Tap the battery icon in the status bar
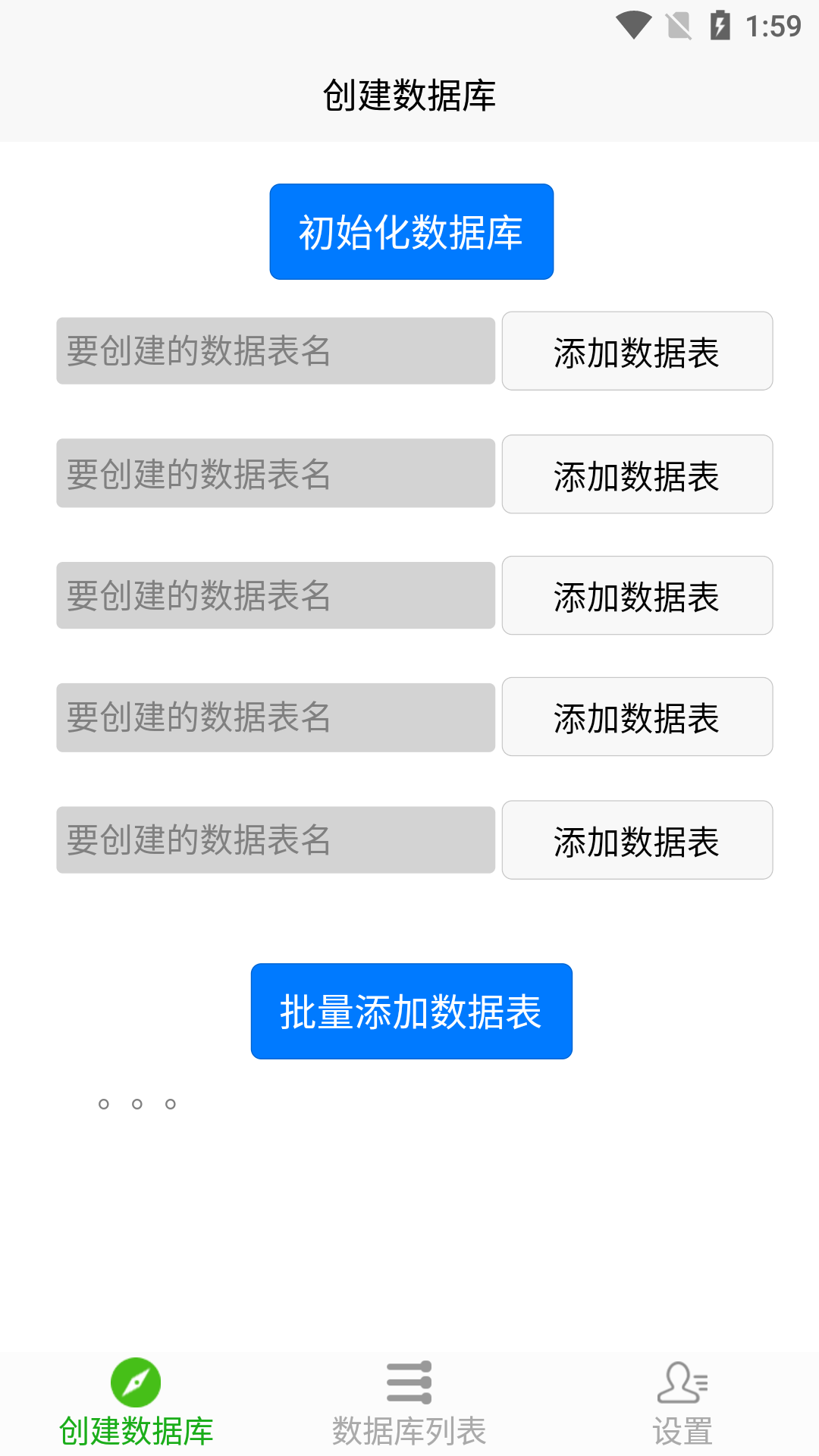The height and width of the screenshot is (1456, 819). click(x=720, y=25)
